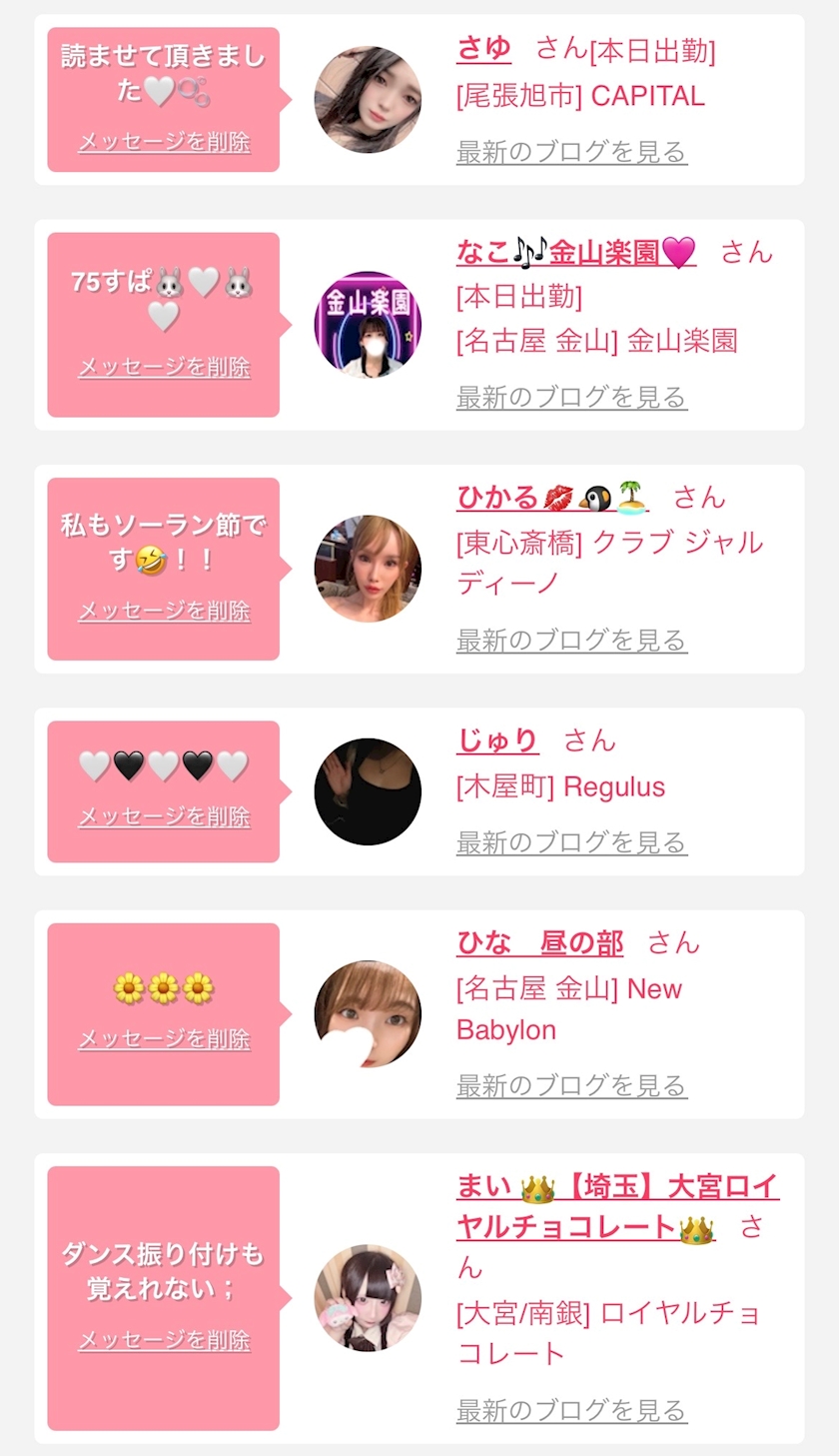Open なこ金山楽園's profile link

tap(576, 253)
